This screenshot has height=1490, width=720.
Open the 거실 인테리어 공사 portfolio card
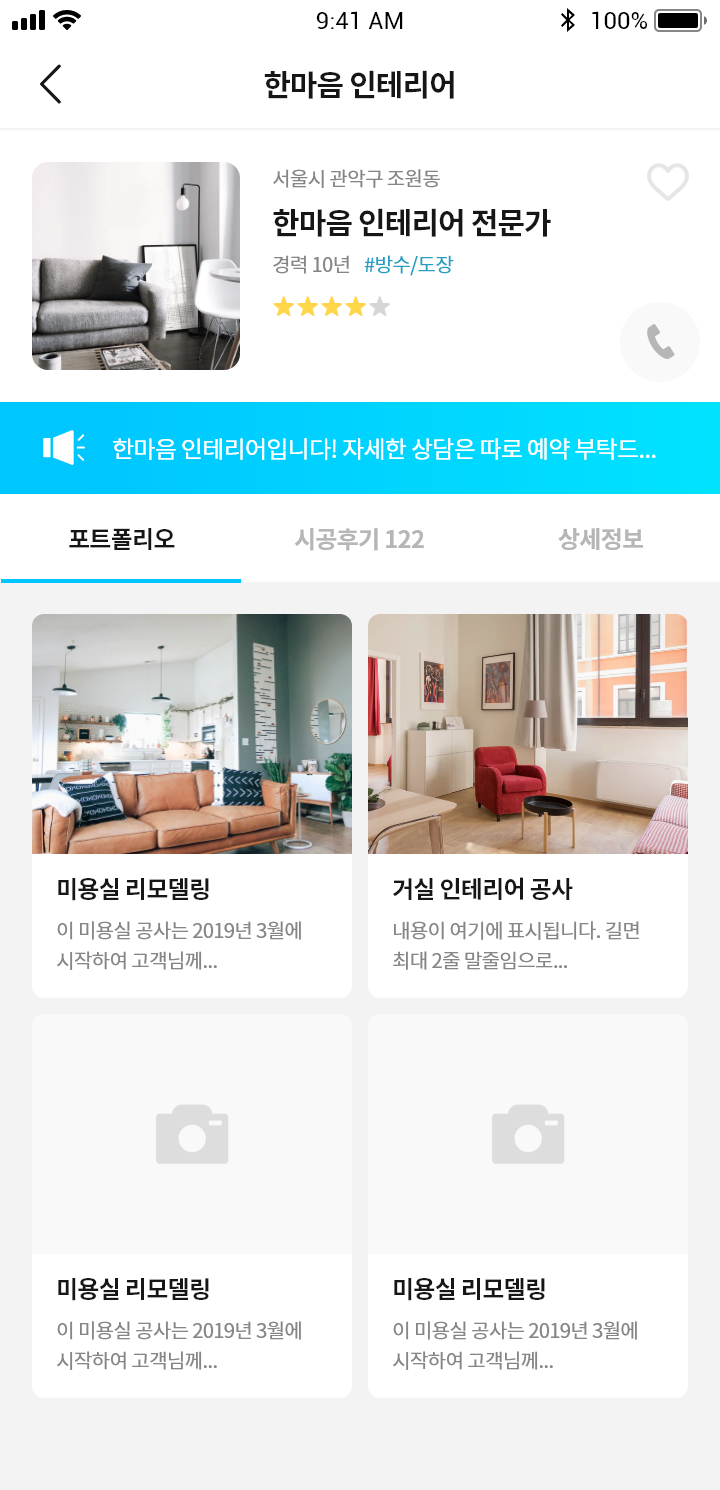[528, 806]
